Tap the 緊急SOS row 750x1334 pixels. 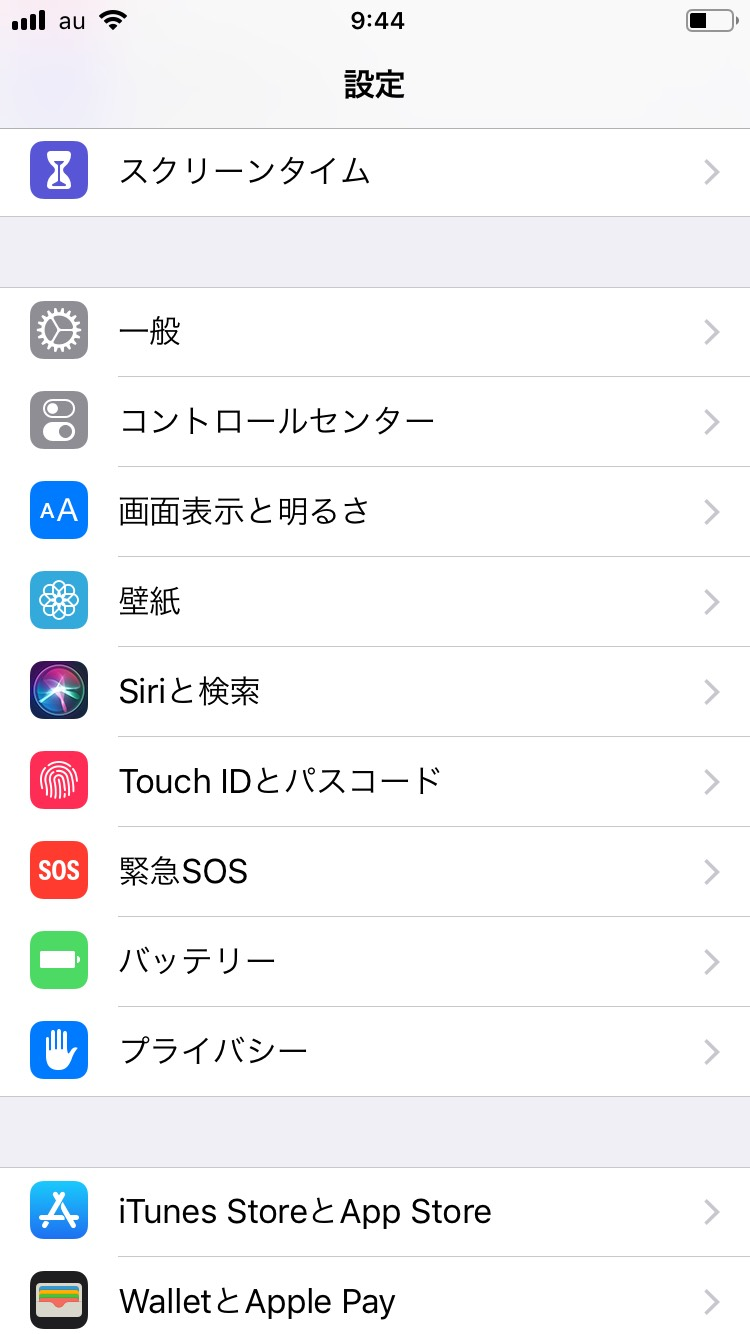375,872
